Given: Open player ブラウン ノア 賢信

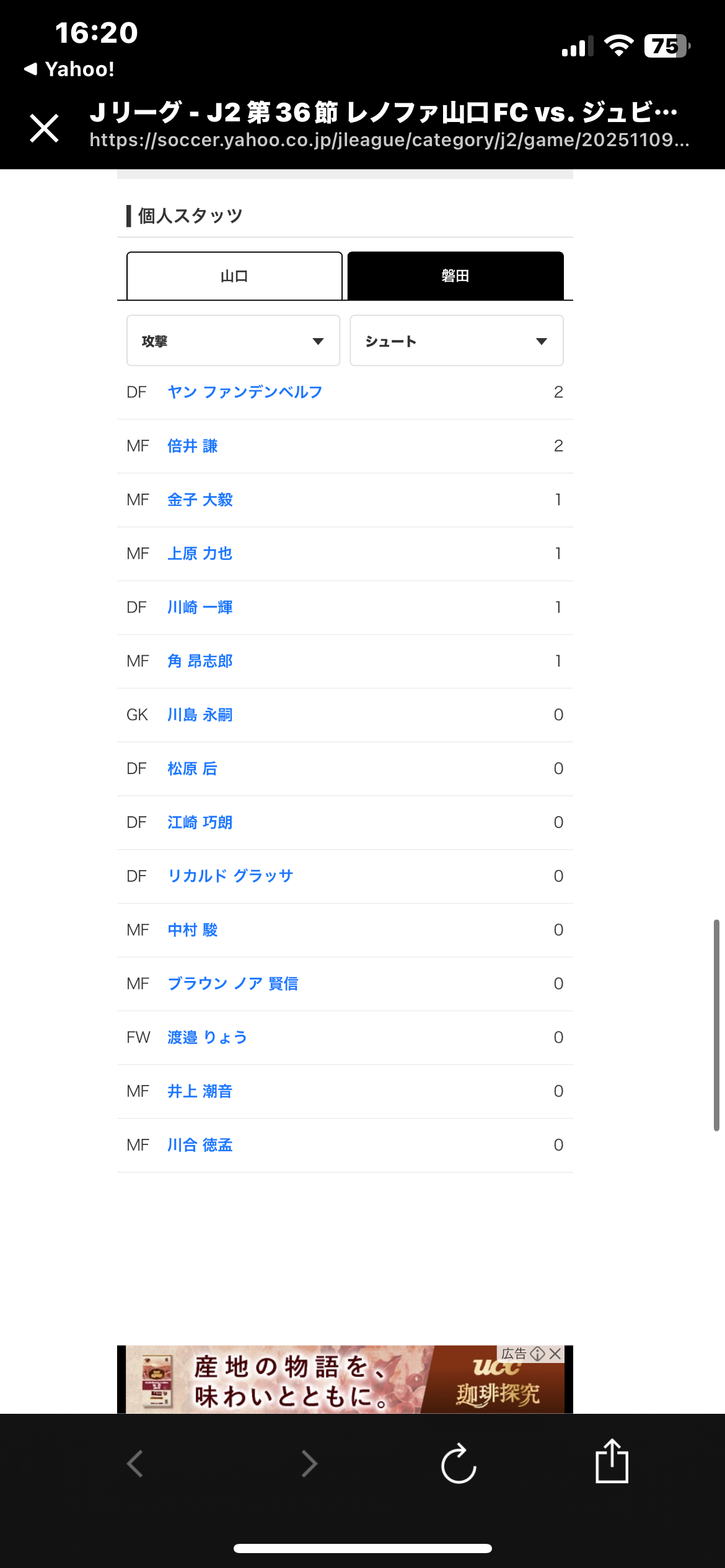Looking at the screenshot, I should 232,984.
